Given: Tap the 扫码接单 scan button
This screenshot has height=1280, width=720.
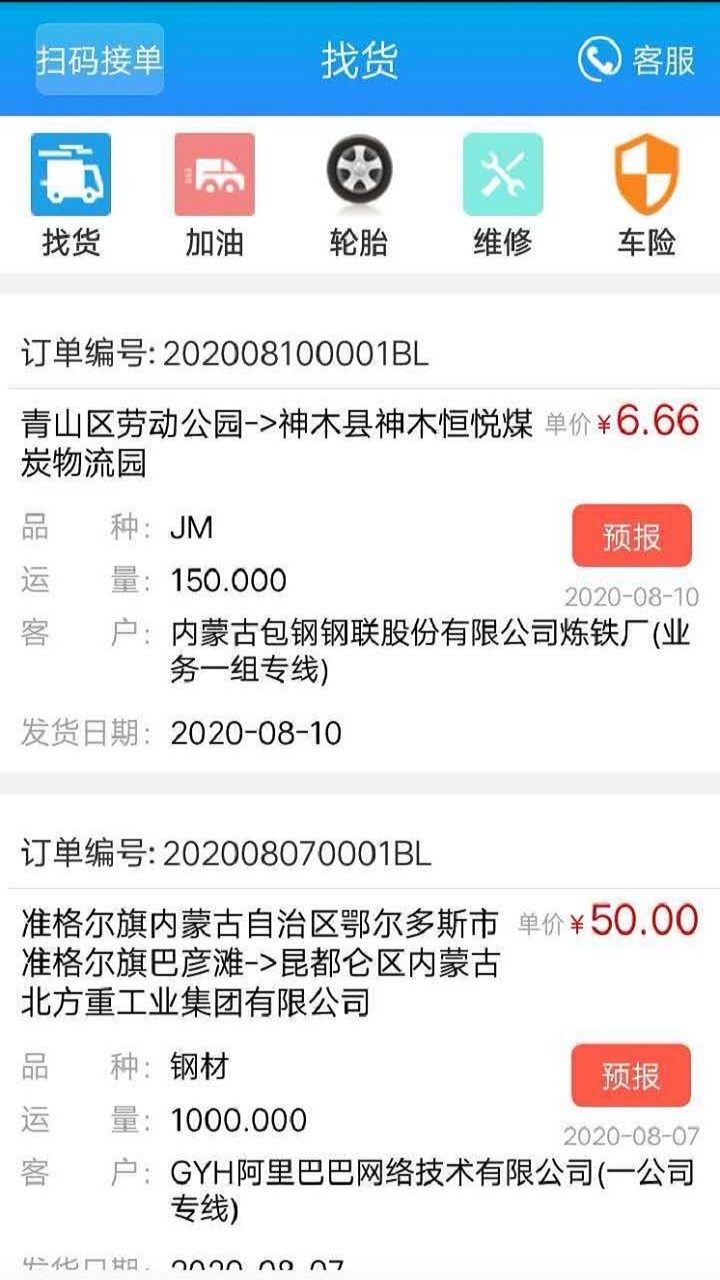Looking at the screenshot, I should (x=100, y=59).
